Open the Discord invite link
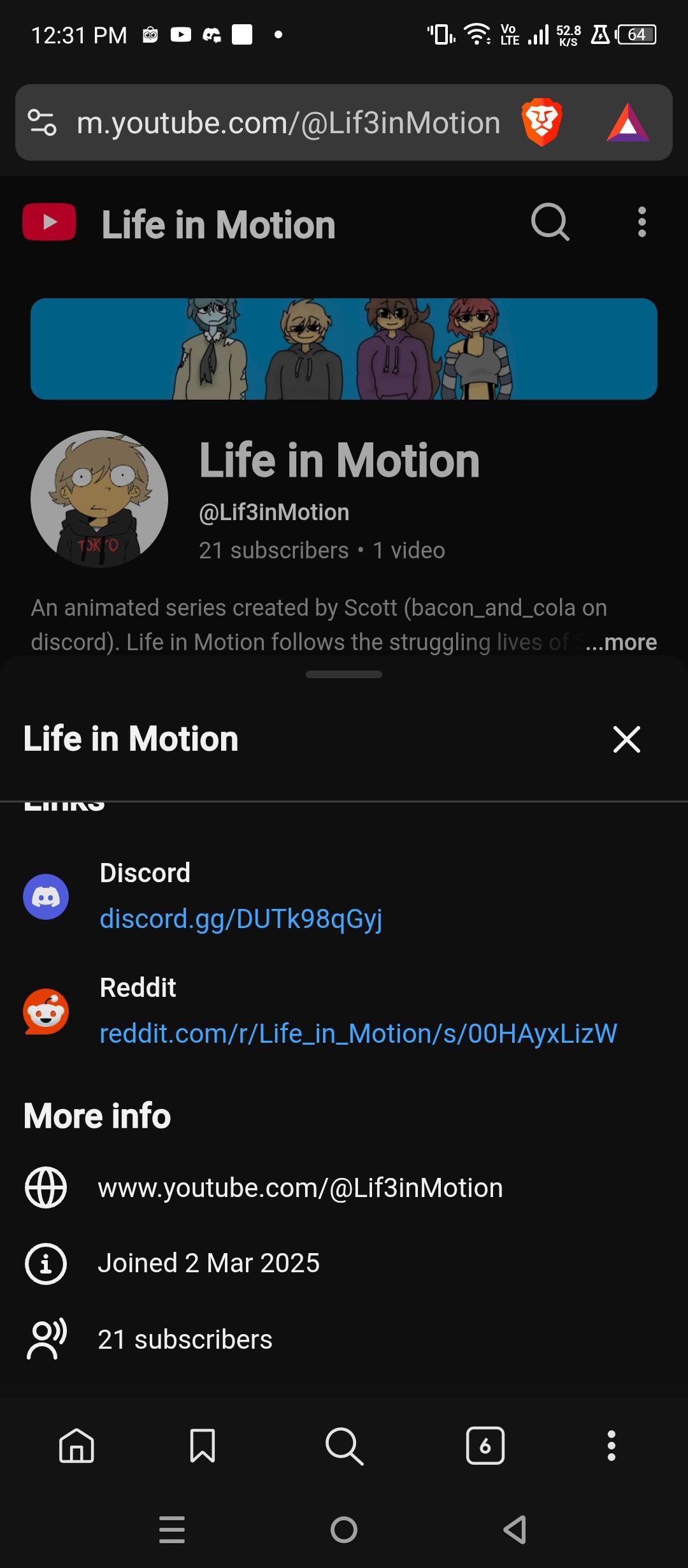 coord(241,919)
